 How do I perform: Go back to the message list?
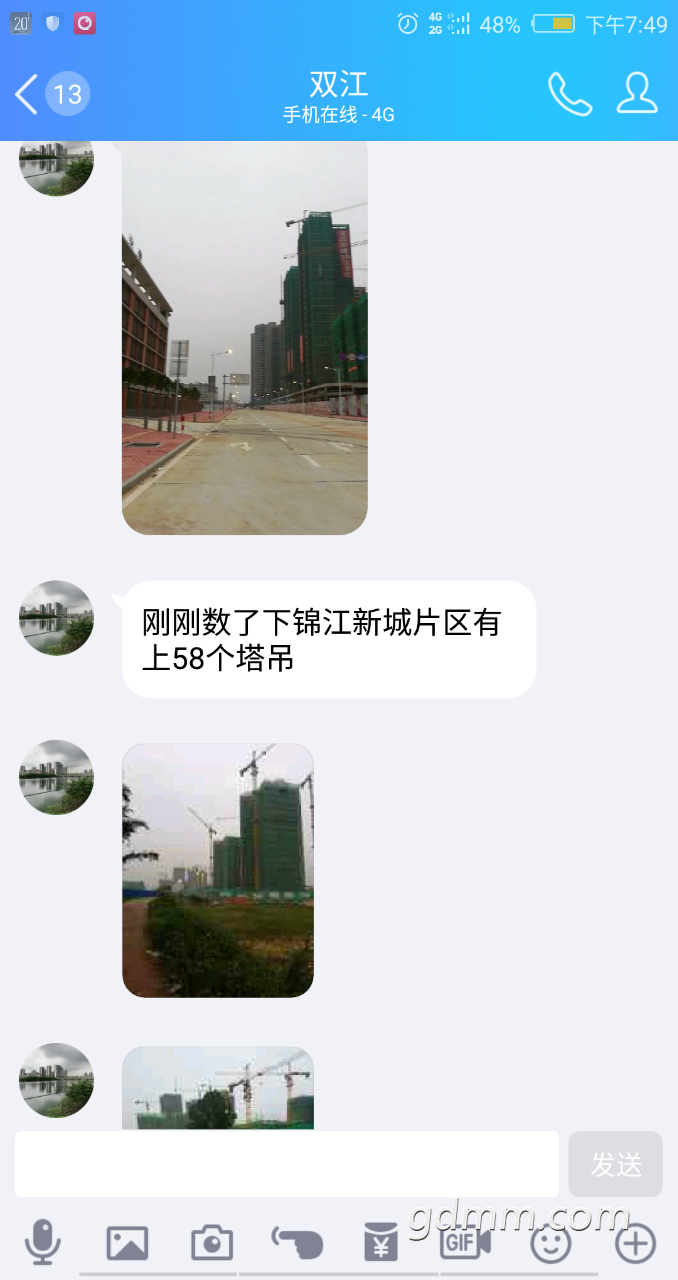pos(51,95)
